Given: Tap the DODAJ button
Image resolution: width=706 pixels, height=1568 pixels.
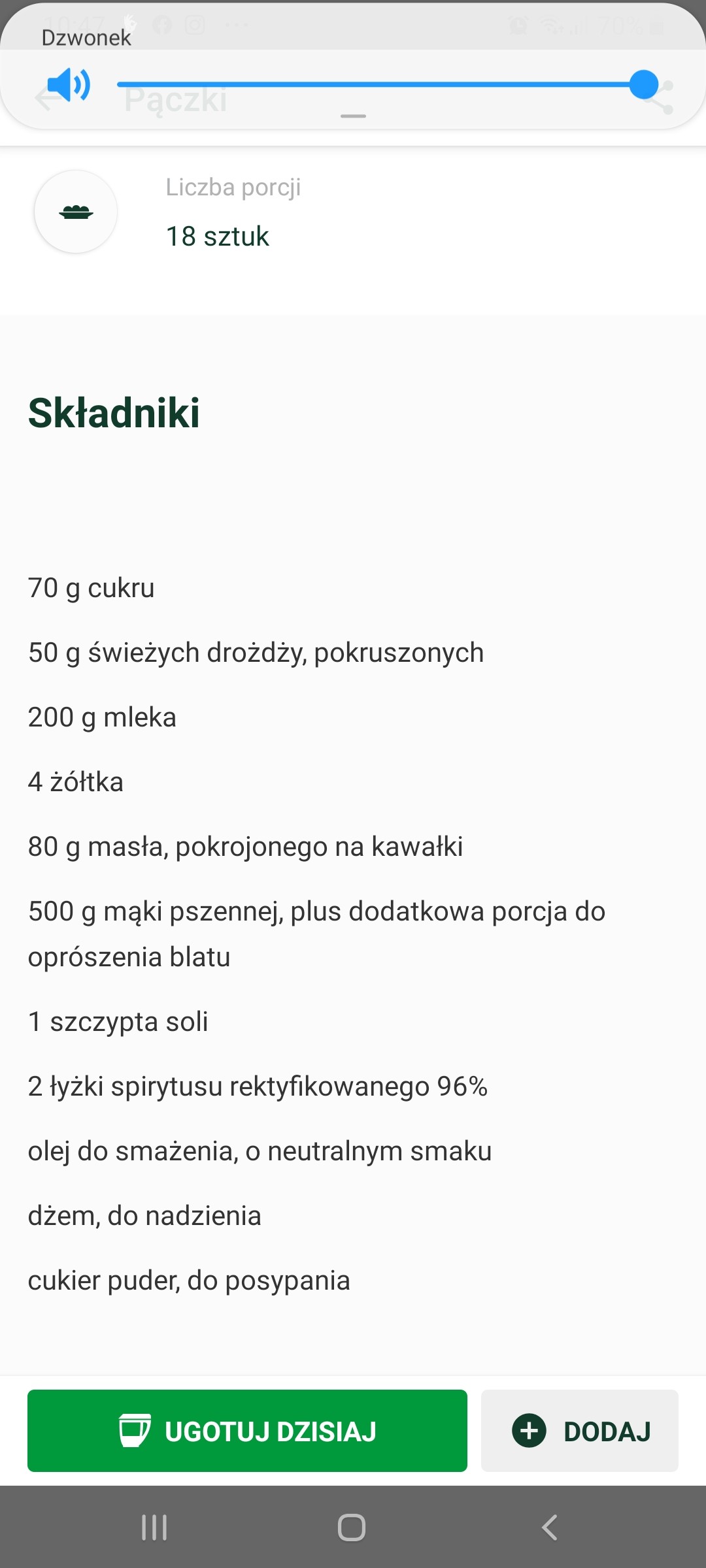Looking at the screenshot, I should 579,1431.
